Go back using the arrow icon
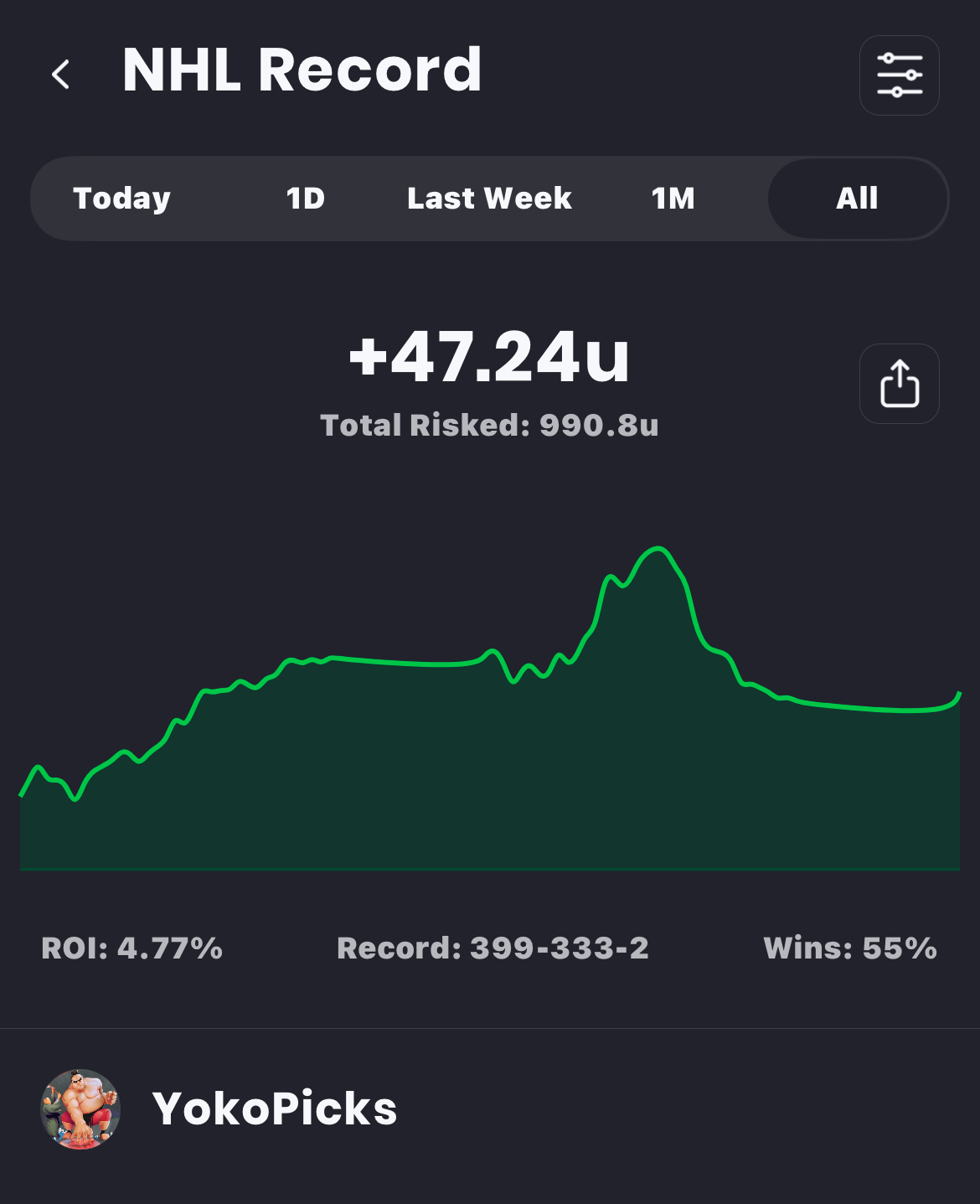 coord(60,75)
